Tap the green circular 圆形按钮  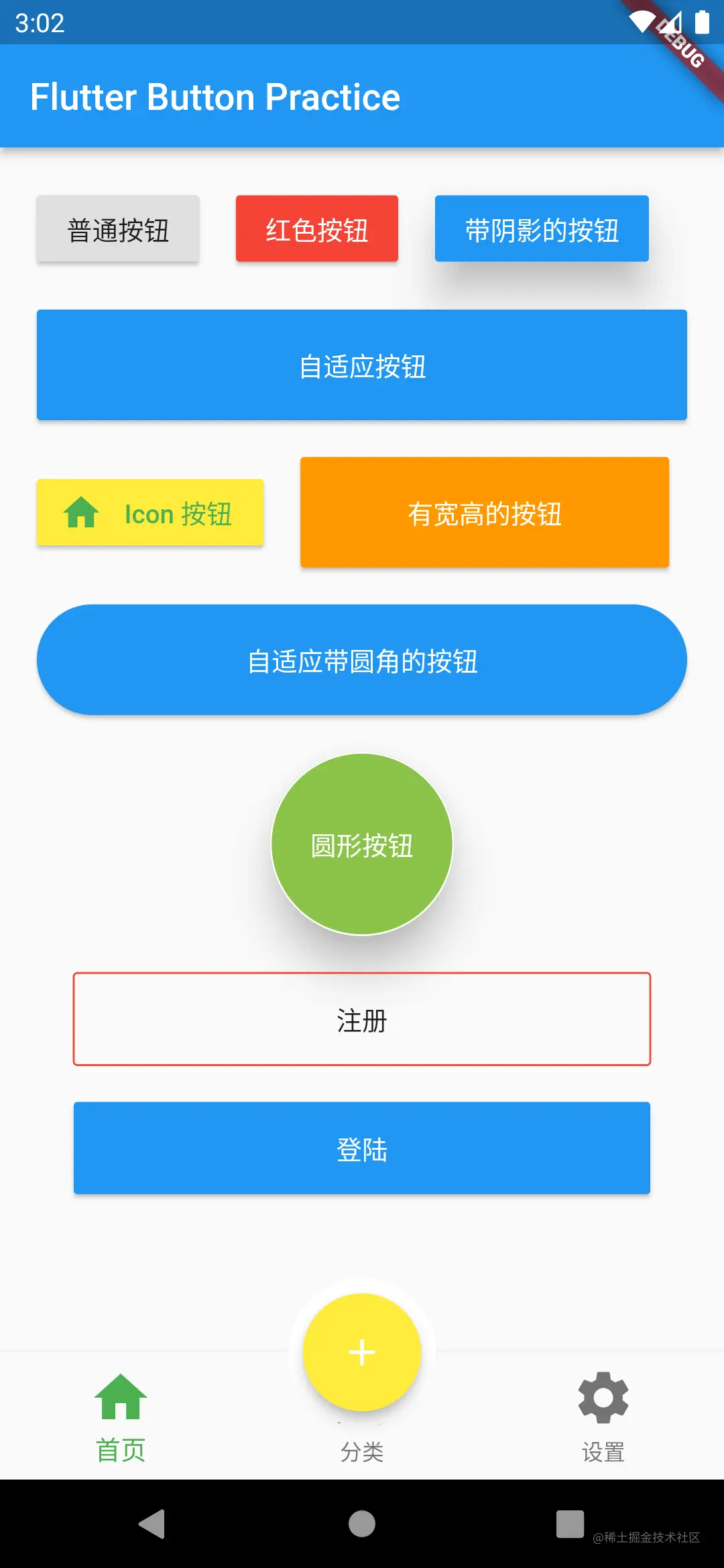(x=362, y=844)
